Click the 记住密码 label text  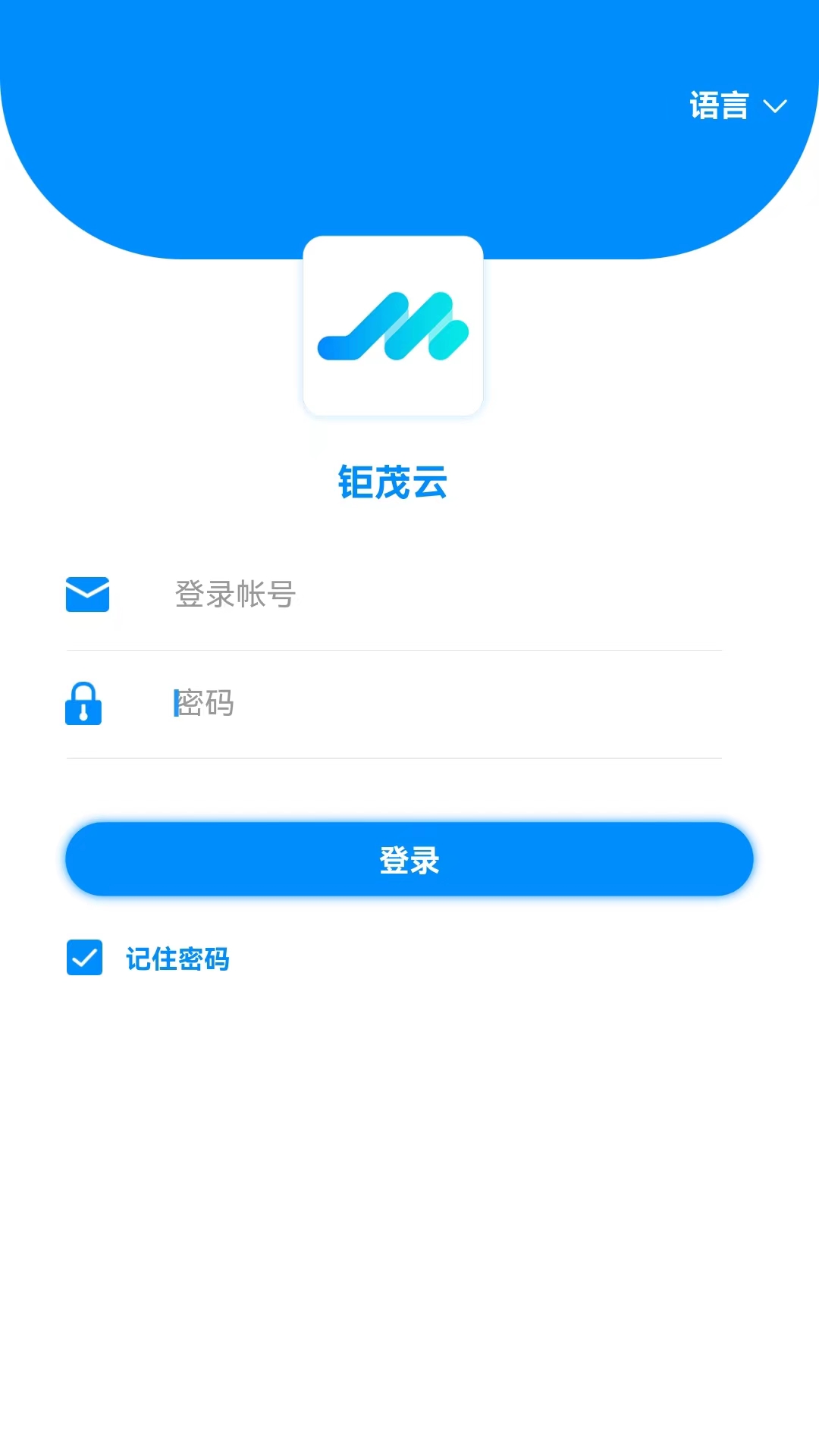pyautogui.click(x=179, y=958)
